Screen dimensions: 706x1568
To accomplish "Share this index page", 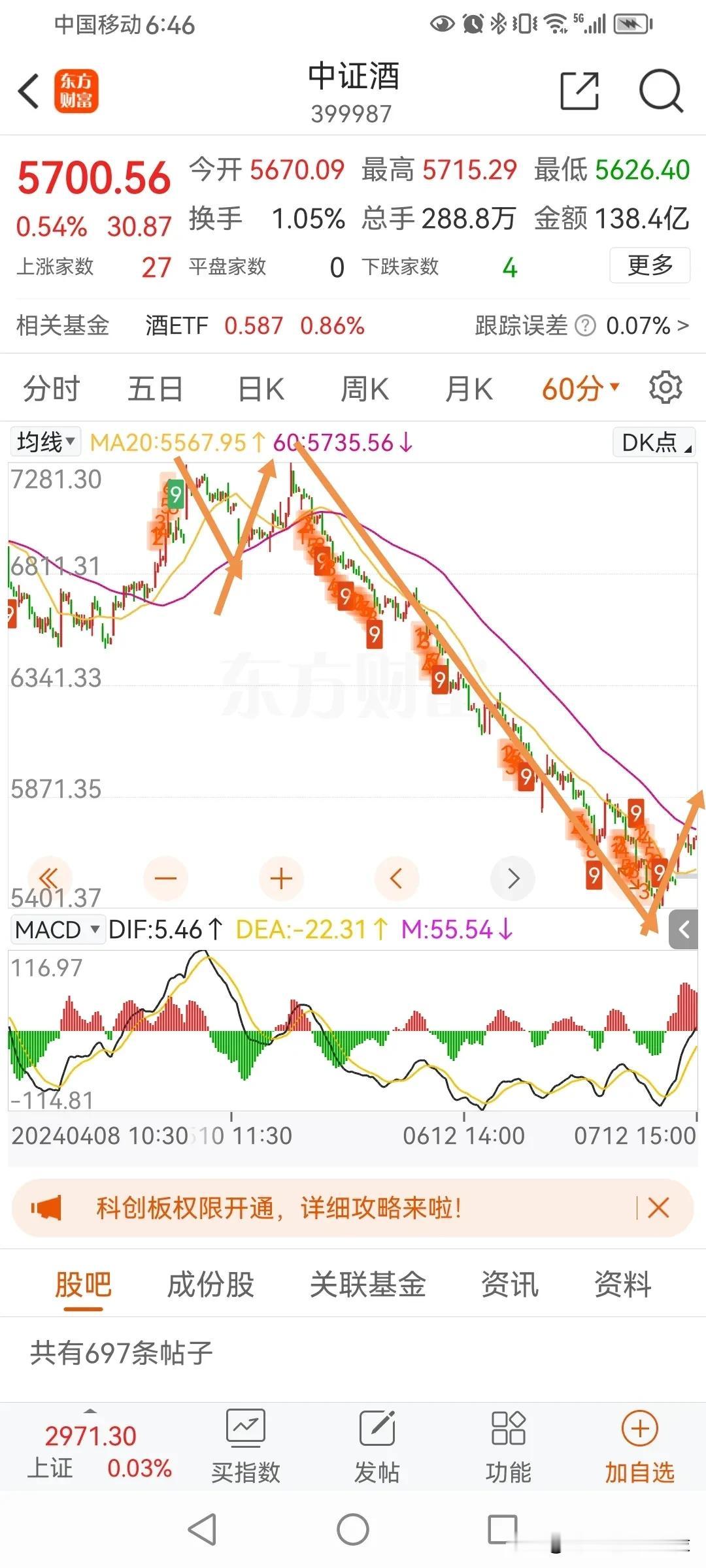I will [580, 91].
